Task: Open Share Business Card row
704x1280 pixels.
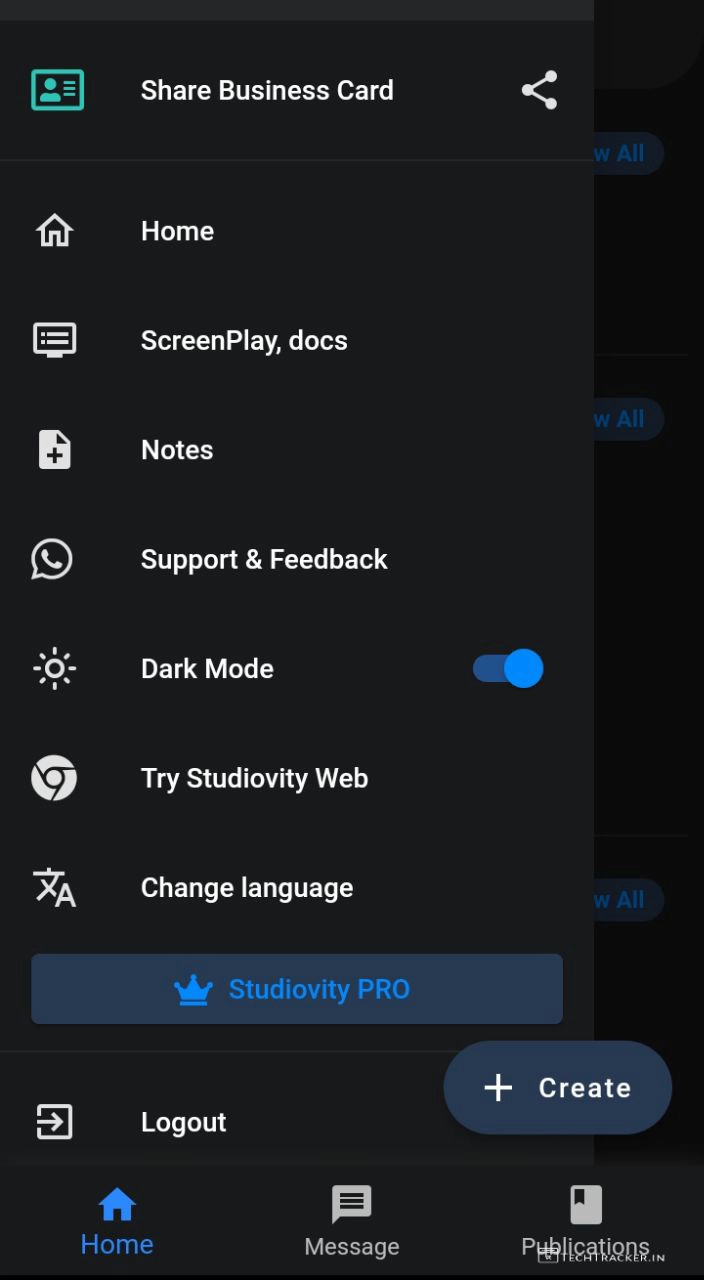Action: (x=266, y=90)
